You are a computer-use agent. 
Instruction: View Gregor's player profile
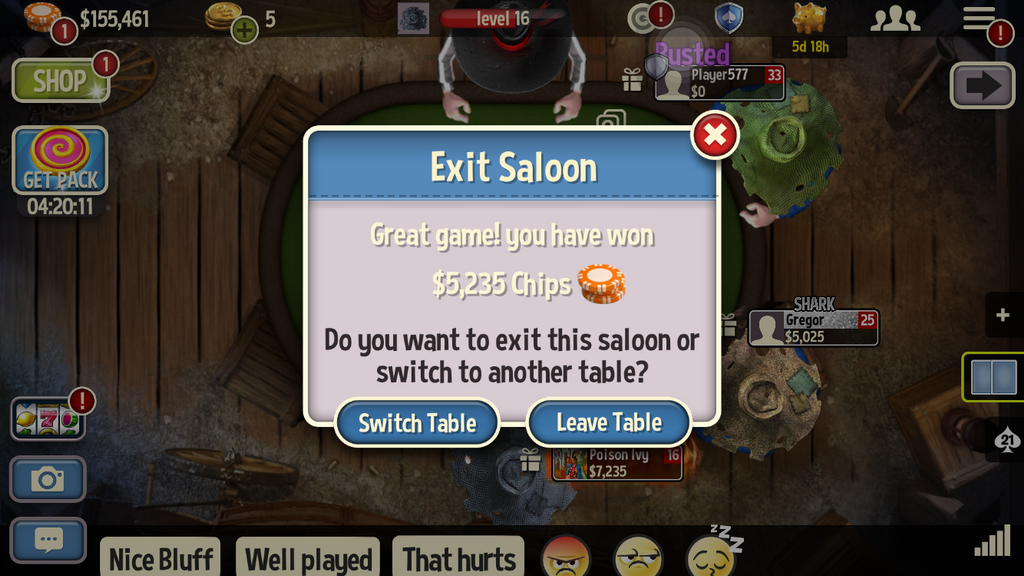(x=813, y=328)
